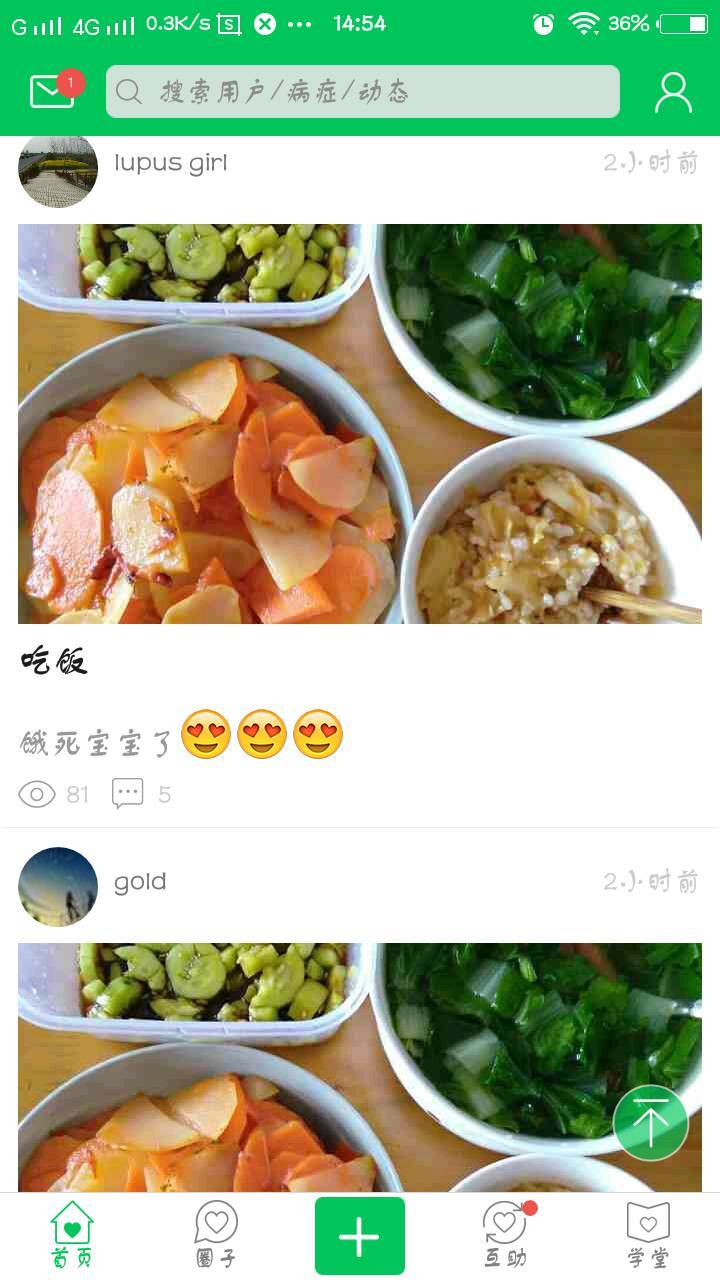
Task: Tap the search box for users and conditions
Action: point(362,92)
